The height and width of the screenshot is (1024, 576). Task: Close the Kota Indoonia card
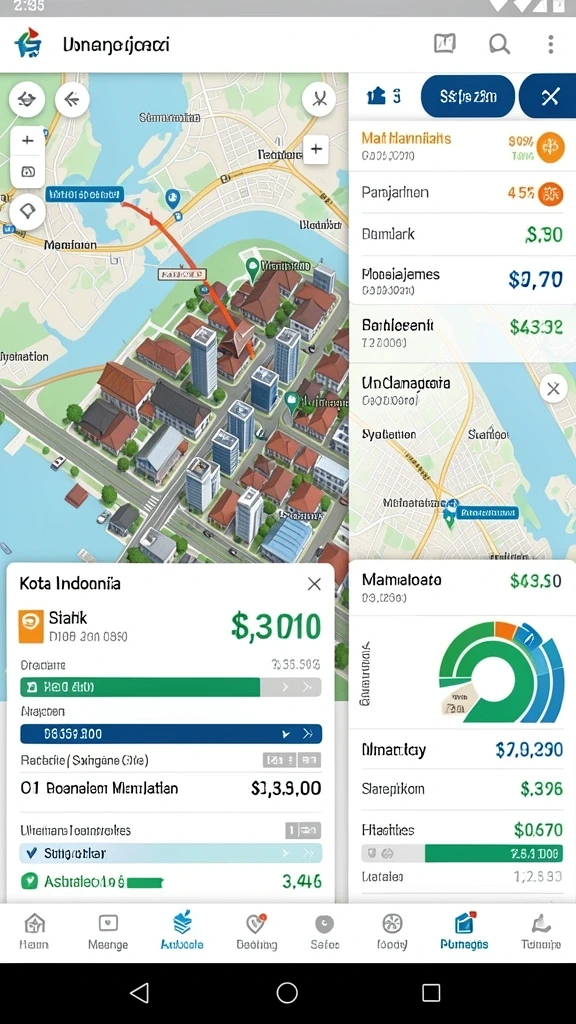(x=314, y=584)
